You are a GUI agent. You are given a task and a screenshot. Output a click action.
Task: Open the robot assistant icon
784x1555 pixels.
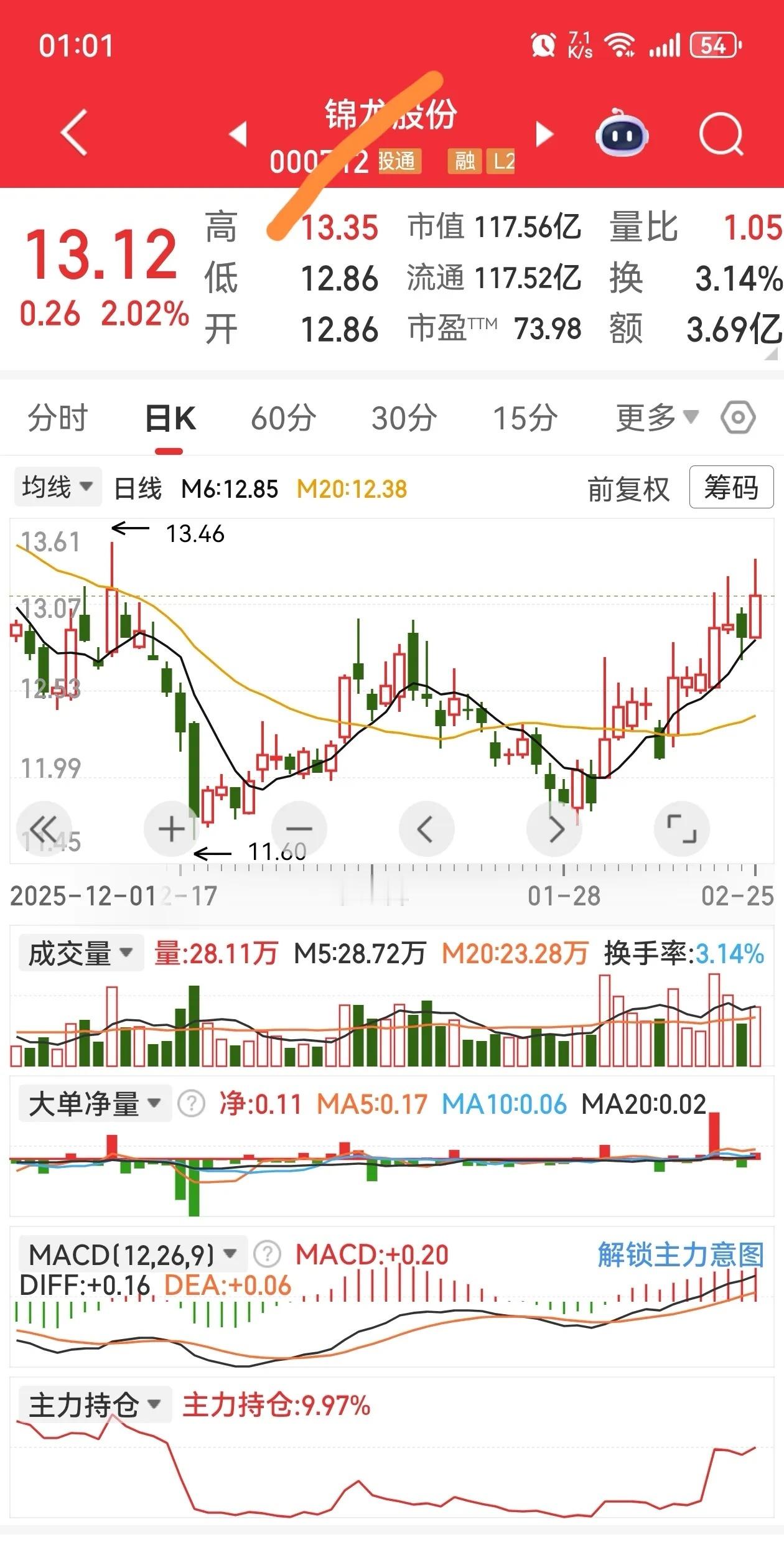click(x=622, y=133)
